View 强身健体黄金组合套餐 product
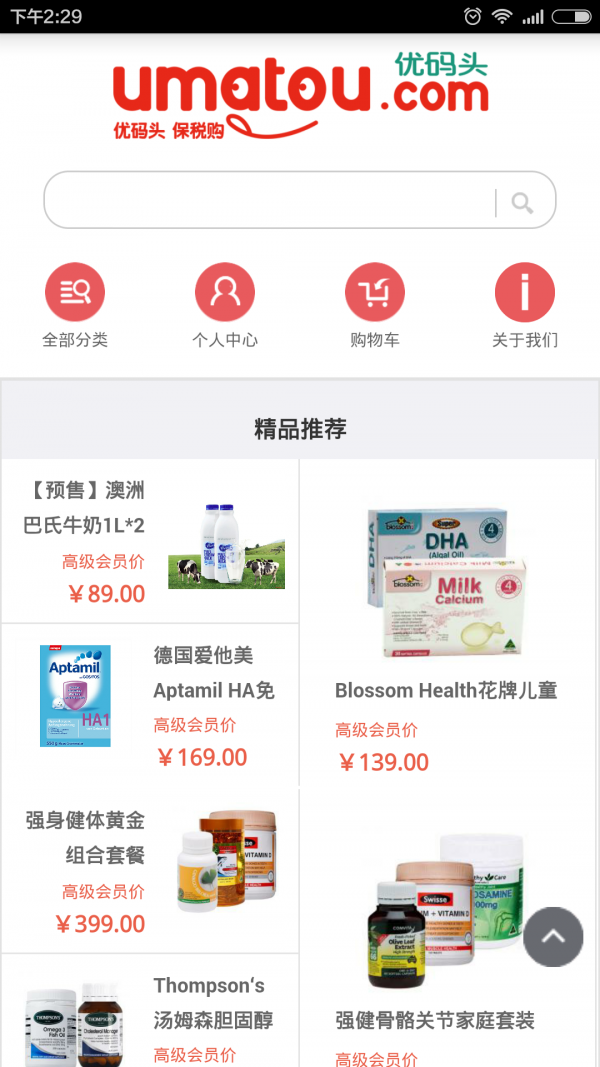This screenshot has width=600, height=1067. click(x=150, y=870)
